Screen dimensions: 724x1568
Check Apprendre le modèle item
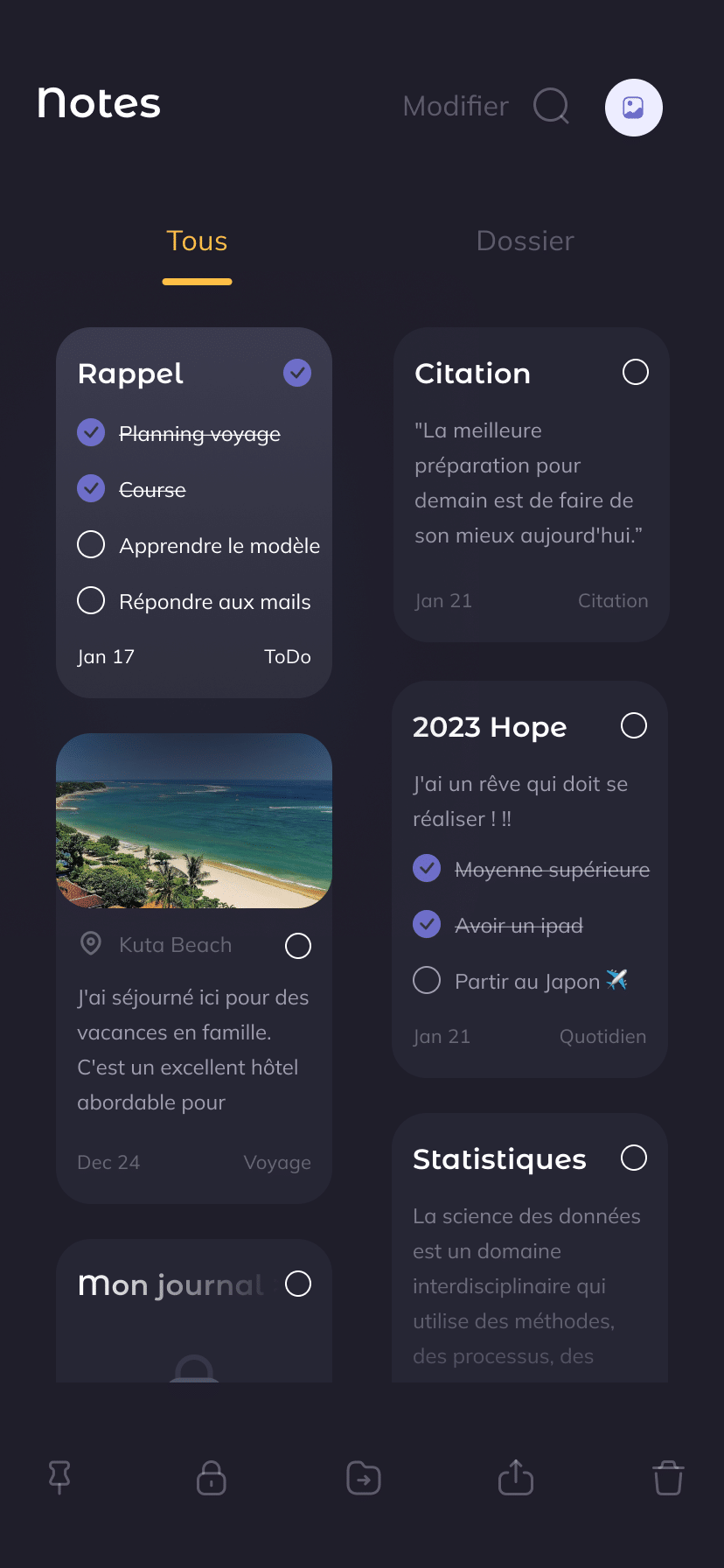[x=91, y=544]
